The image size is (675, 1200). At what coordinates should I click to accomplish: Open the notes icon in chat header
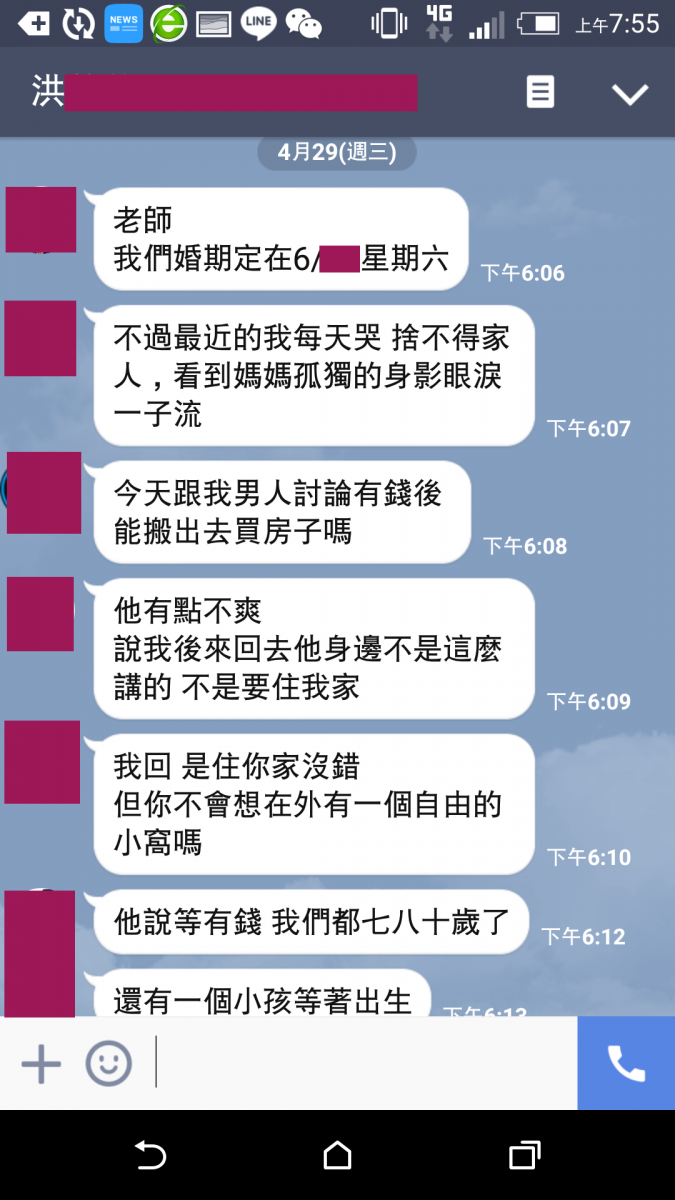[x=540, y=93]
